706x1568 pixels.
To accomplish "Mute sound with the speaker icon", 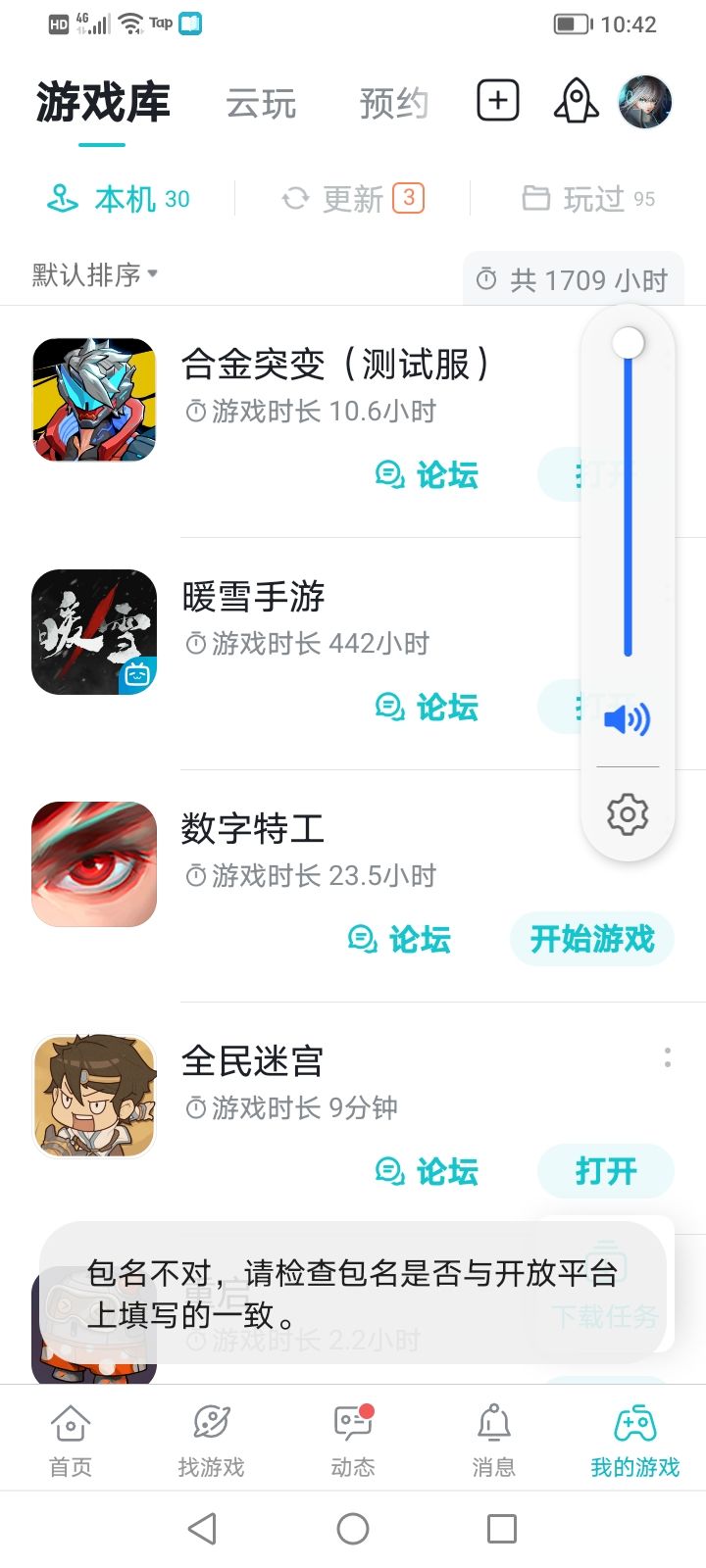I will coord(627,719).
